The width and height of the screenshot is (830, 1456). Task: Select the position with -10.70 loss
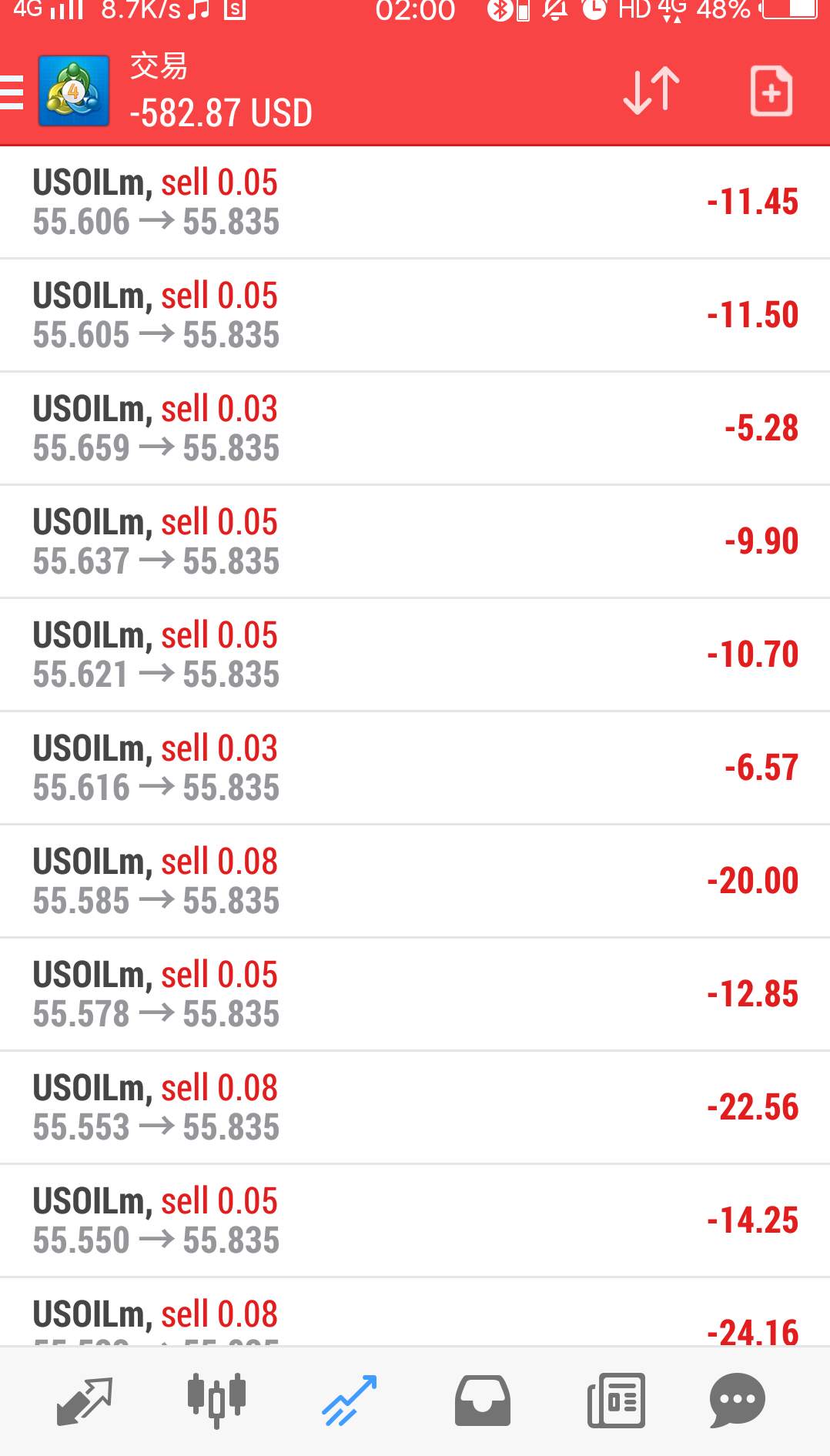click(x=415, y=655)
